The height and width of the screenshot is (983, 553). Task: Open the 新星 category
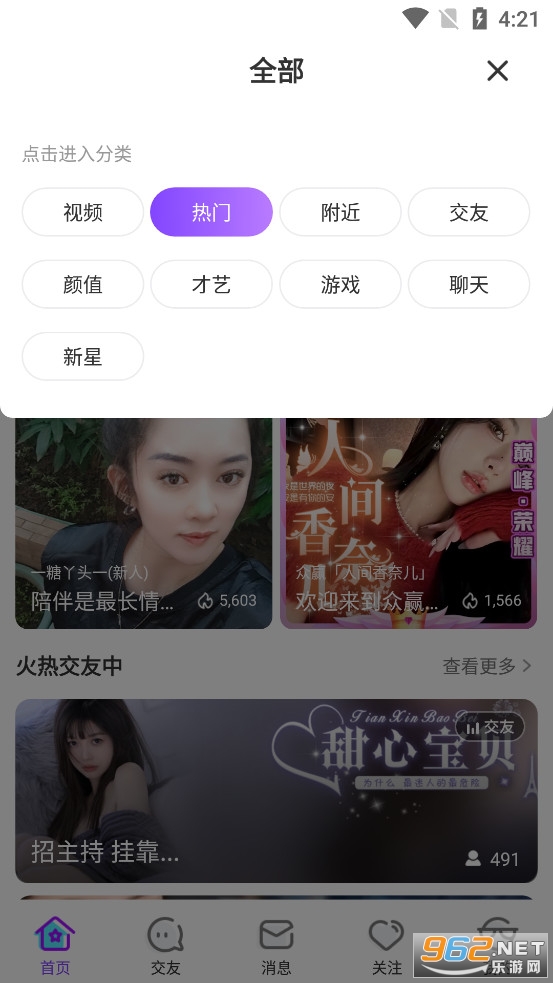pyautogui.click(x=83, y=356)
